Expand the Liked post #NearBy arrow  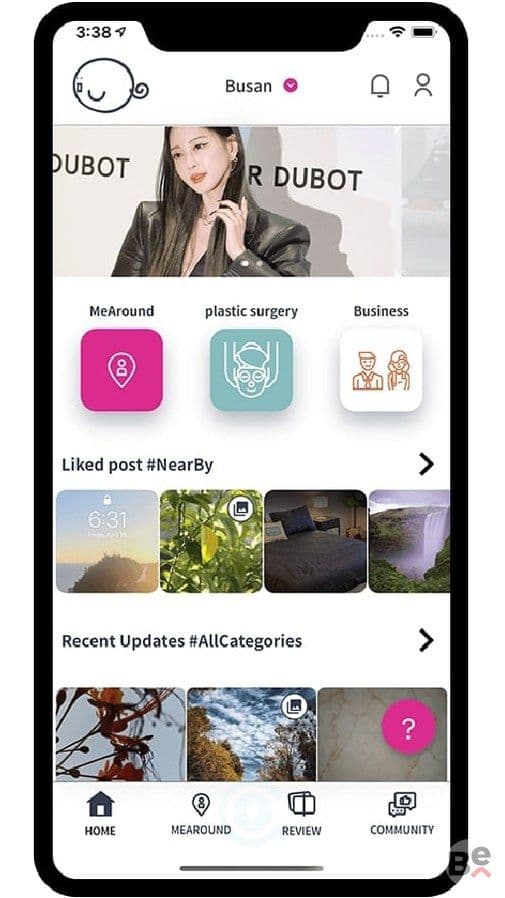(x=426, y=464)
